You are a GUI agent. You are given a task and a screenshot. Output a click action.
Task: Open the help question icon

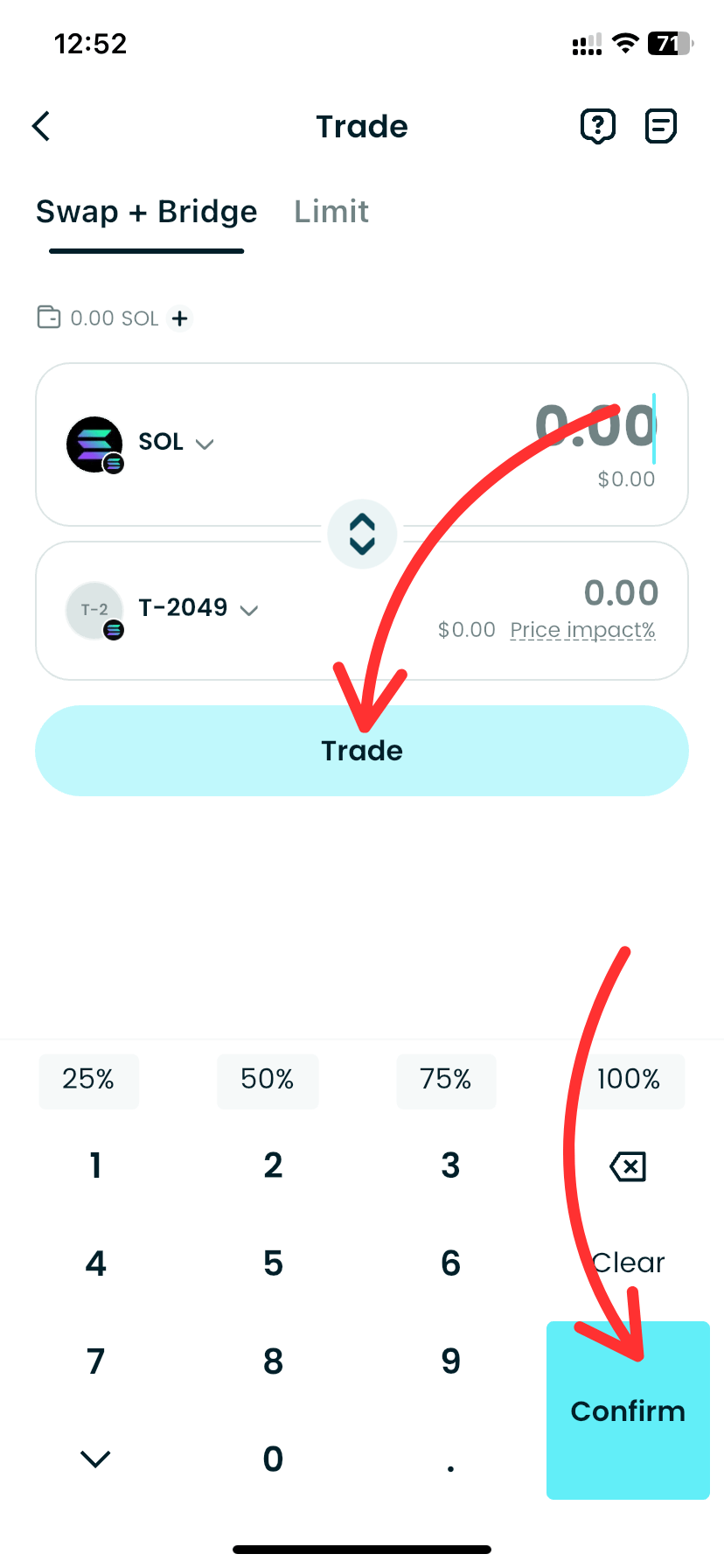click(x=598, y=126)
